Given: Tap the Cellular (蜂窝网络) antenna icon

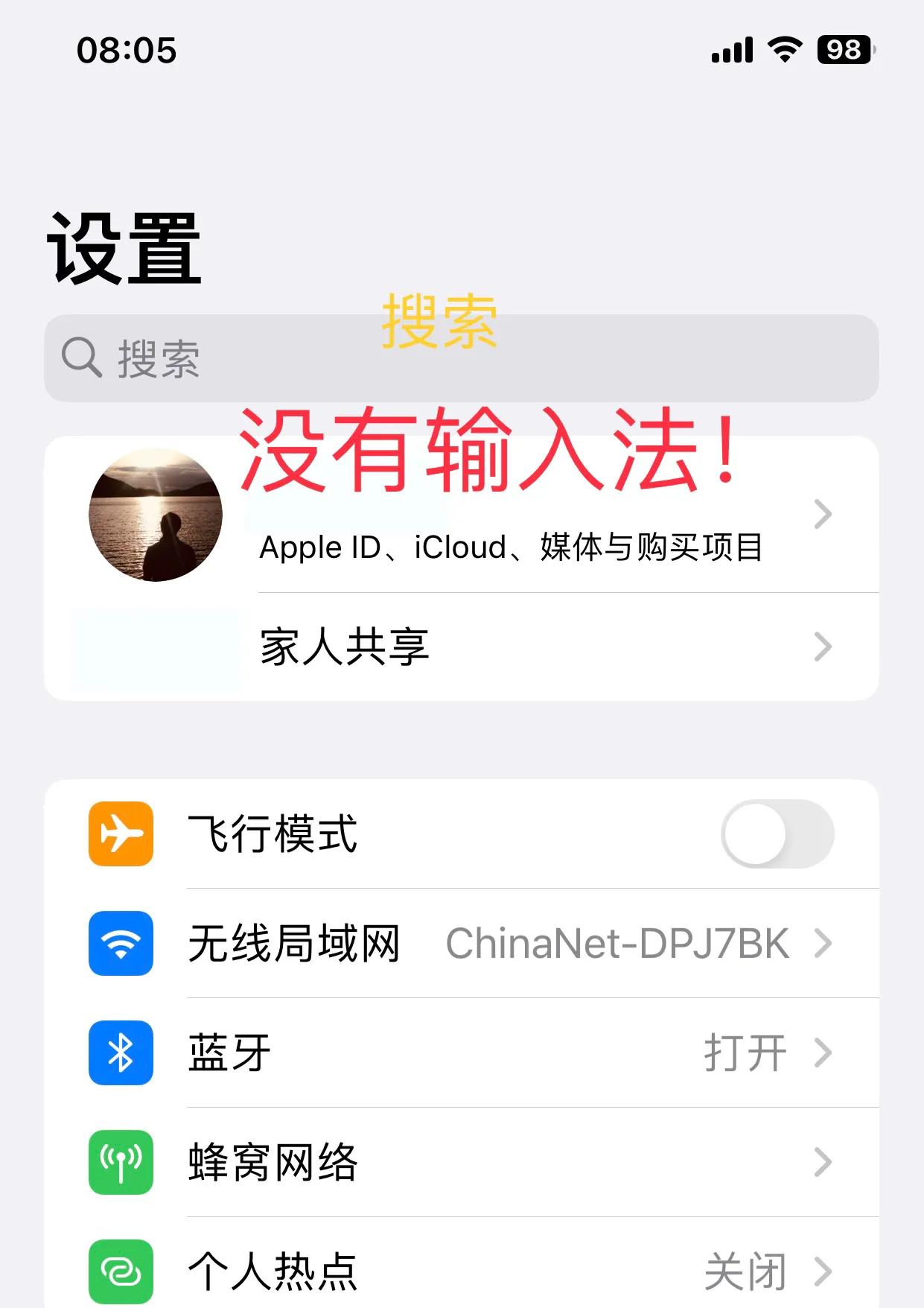Looking at the screenshot, I should [x=120, y=1162].
